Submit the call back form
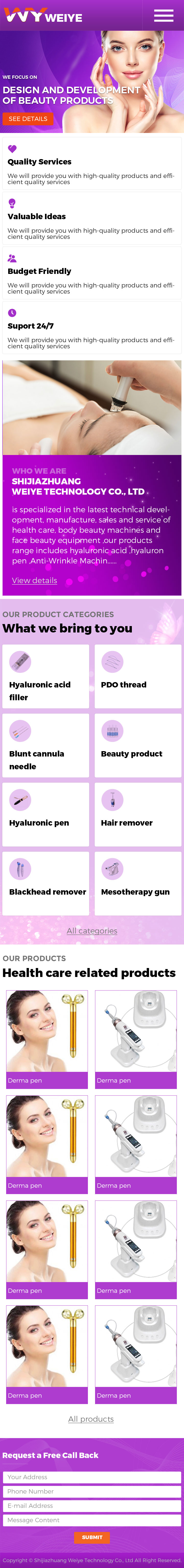The width and height of the screenshot is (184, 1568). pyautogui.click(x=92, y=1537)
